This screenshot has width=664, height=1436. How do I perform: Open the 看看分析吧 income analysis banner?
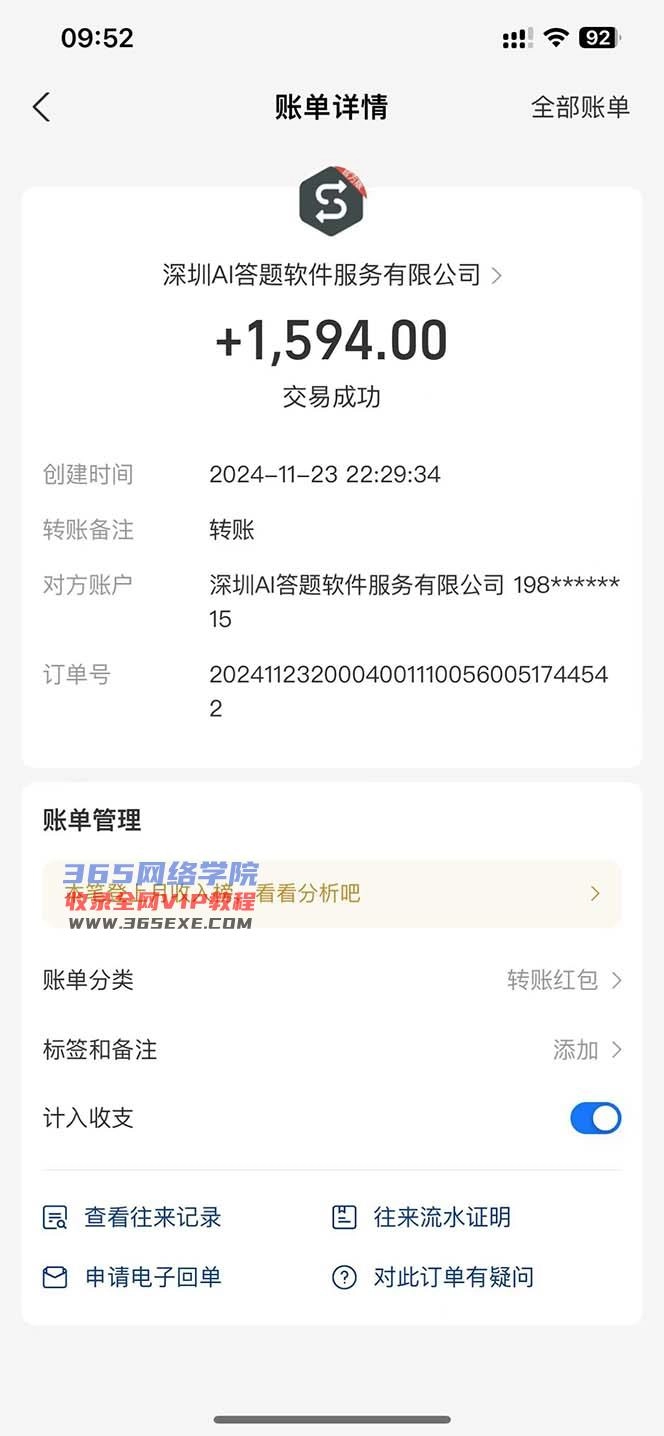331,893
